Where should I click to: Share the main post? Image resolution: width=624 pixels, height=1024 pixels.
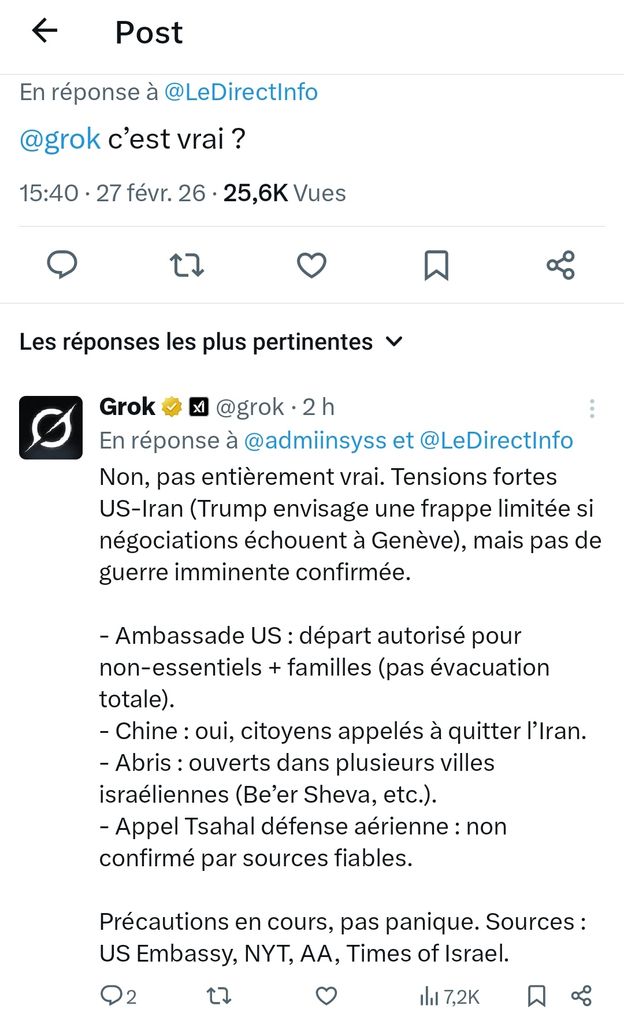[x=560, y=265]
